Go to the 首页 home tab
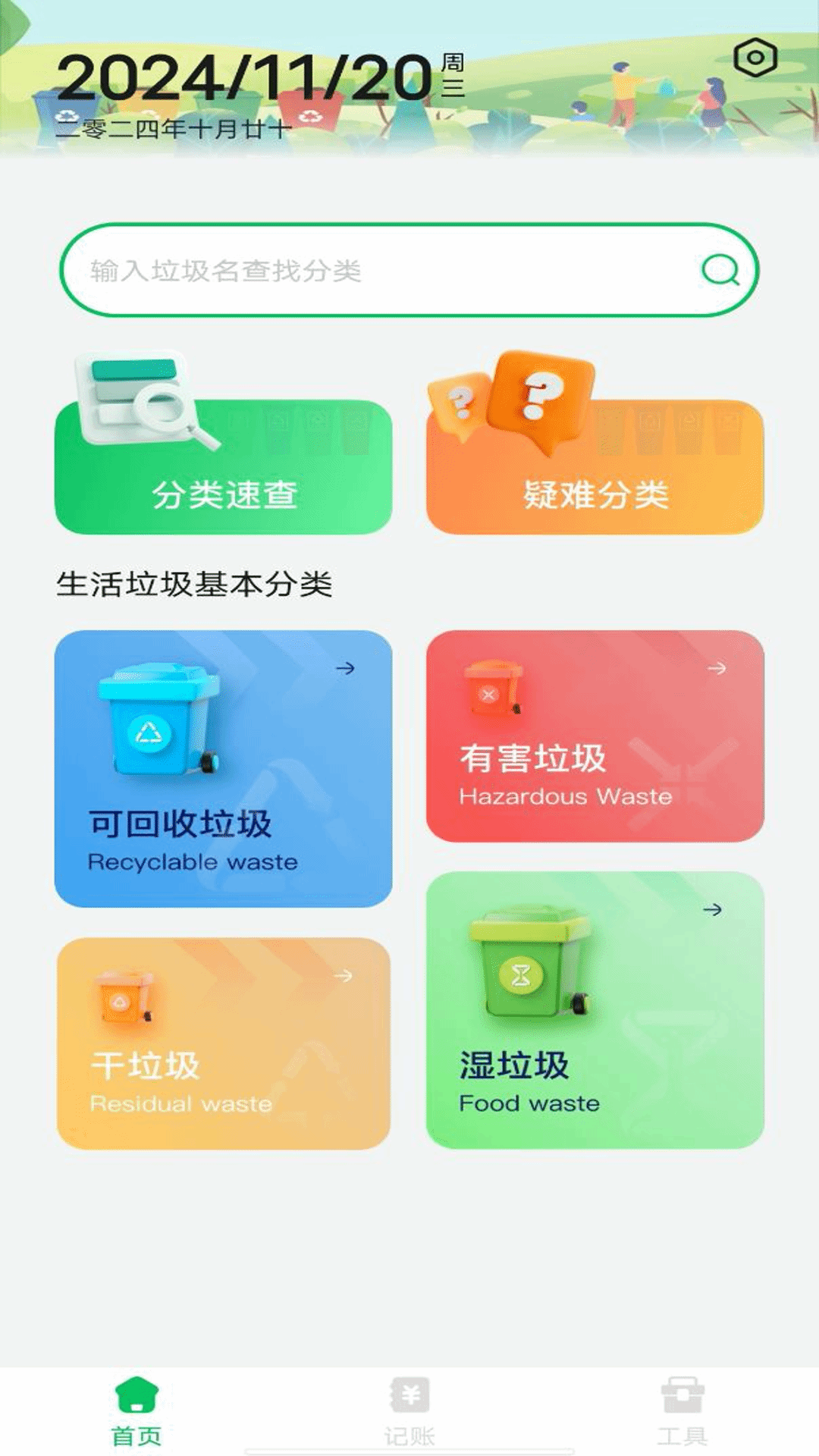The height and width of the screenshot is (1456, 819). (x=136, y=1411)
